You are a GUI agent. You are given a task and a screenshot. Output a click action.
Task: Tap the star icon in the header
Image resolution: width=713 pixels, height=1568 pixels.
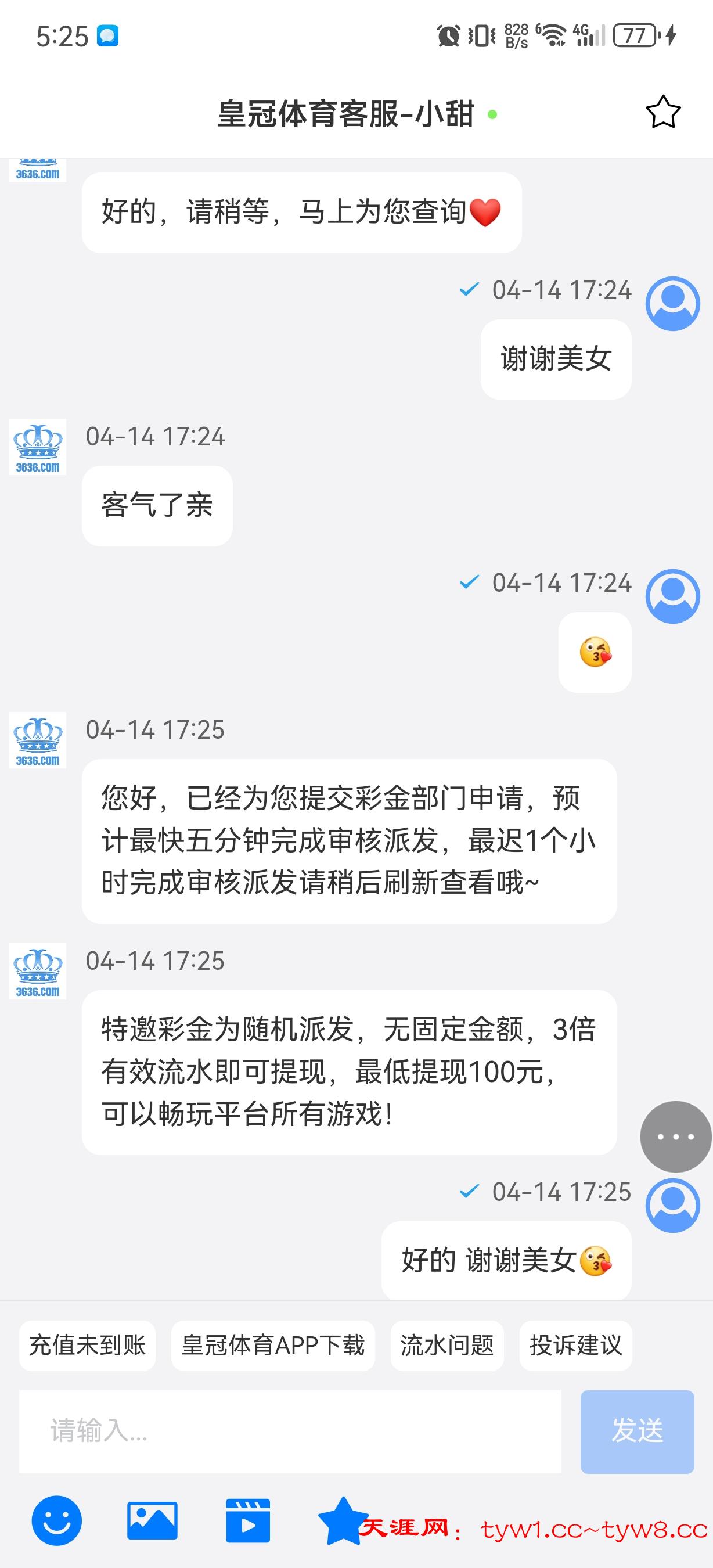(662, 112)
